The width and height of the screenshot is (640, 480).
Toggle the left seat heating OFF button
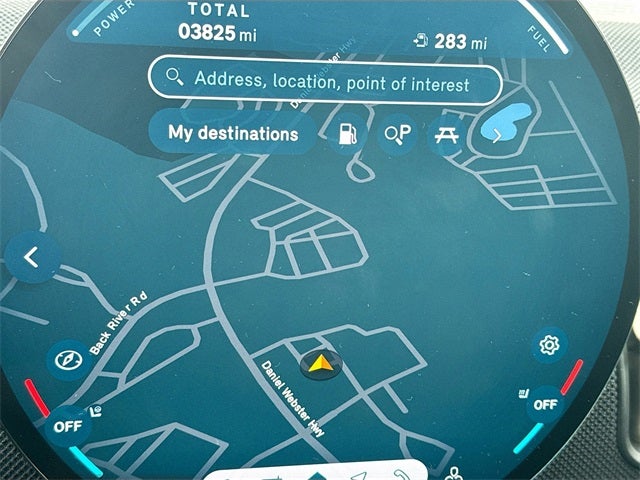pyautogui.click(x=67, y=425)
